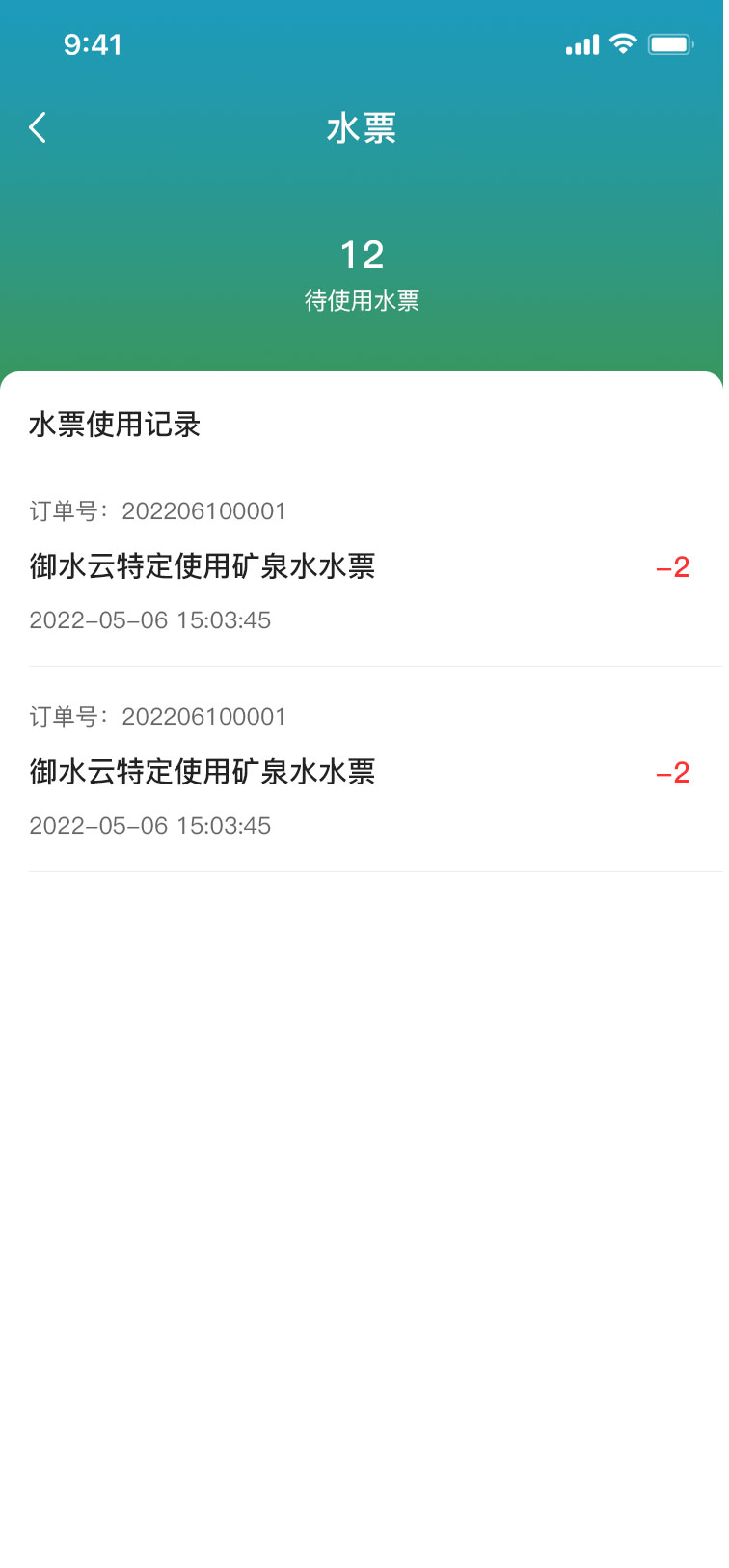
Task: Go back from the 水票 page
Action: coord(38,127)
